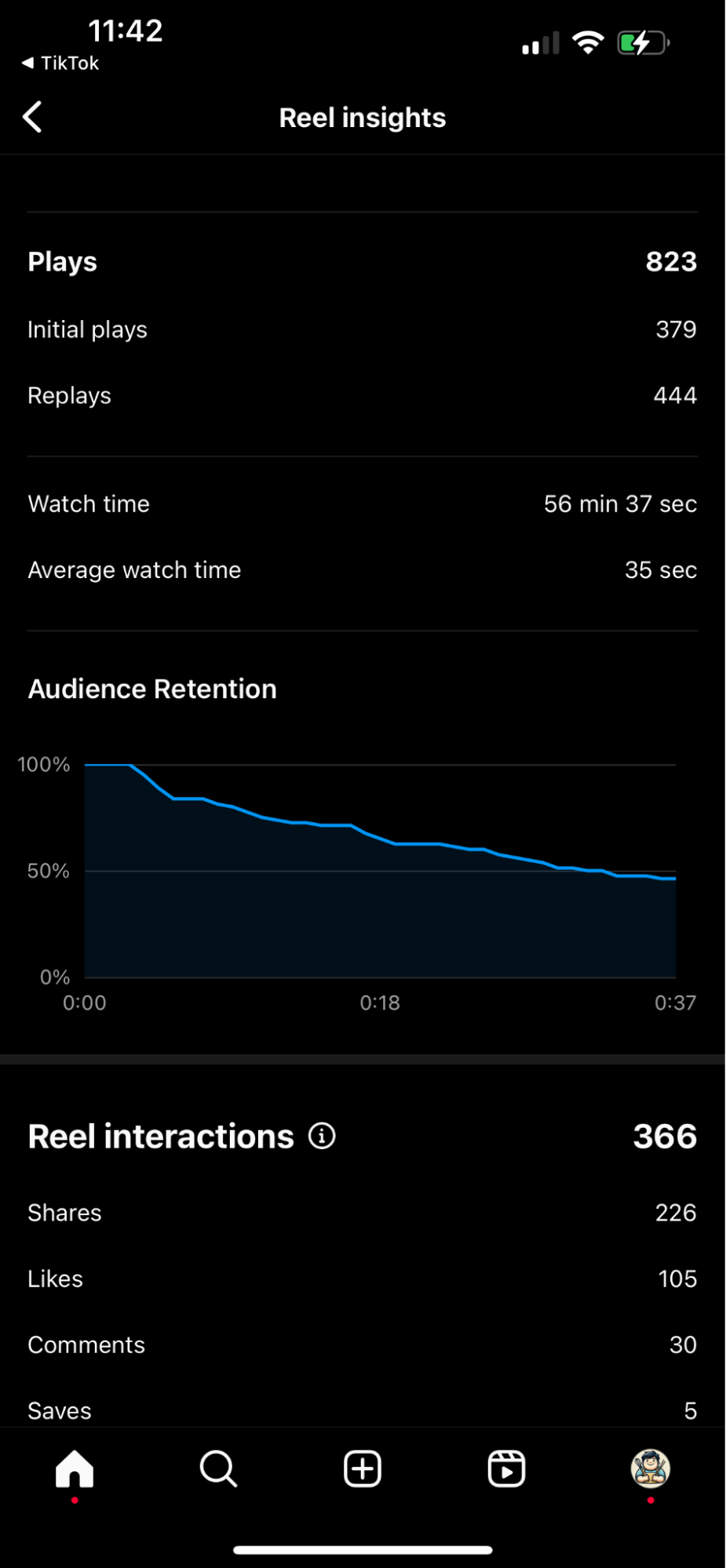The width and height of the screenshot is (726, 1568).
Task: Select the Plays metric row
Action: coord(363,261)
